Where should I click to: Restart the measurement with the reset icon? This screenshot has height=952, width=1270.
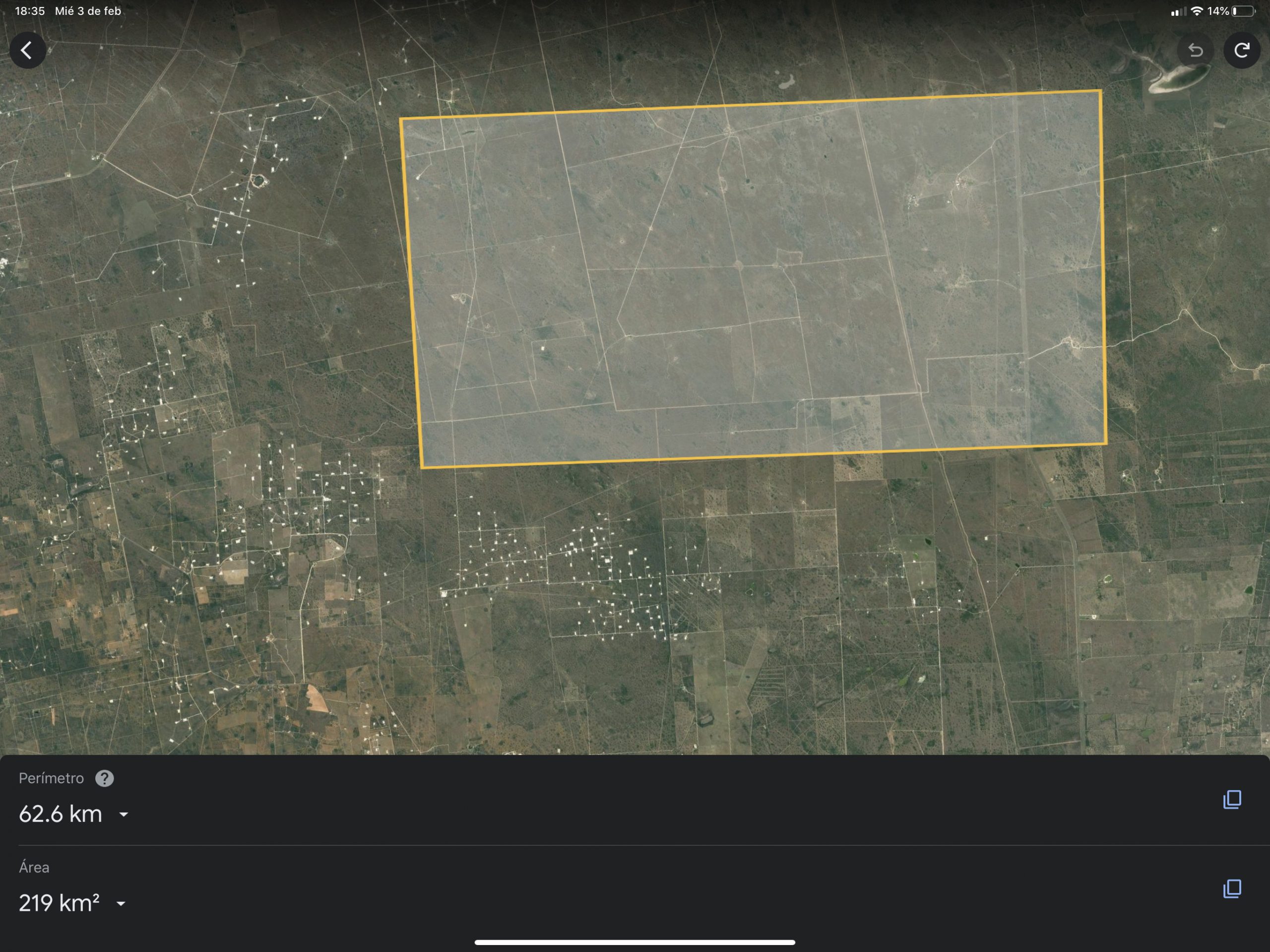(1242, 51)
